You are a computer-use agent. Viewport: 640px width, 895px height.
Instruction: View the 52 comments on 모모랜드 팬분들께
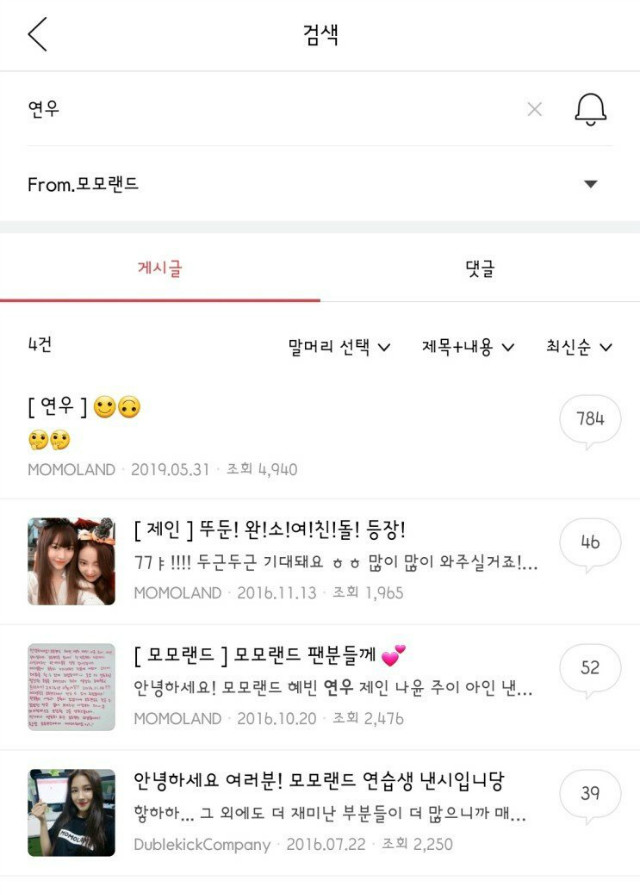pos(590,667)
